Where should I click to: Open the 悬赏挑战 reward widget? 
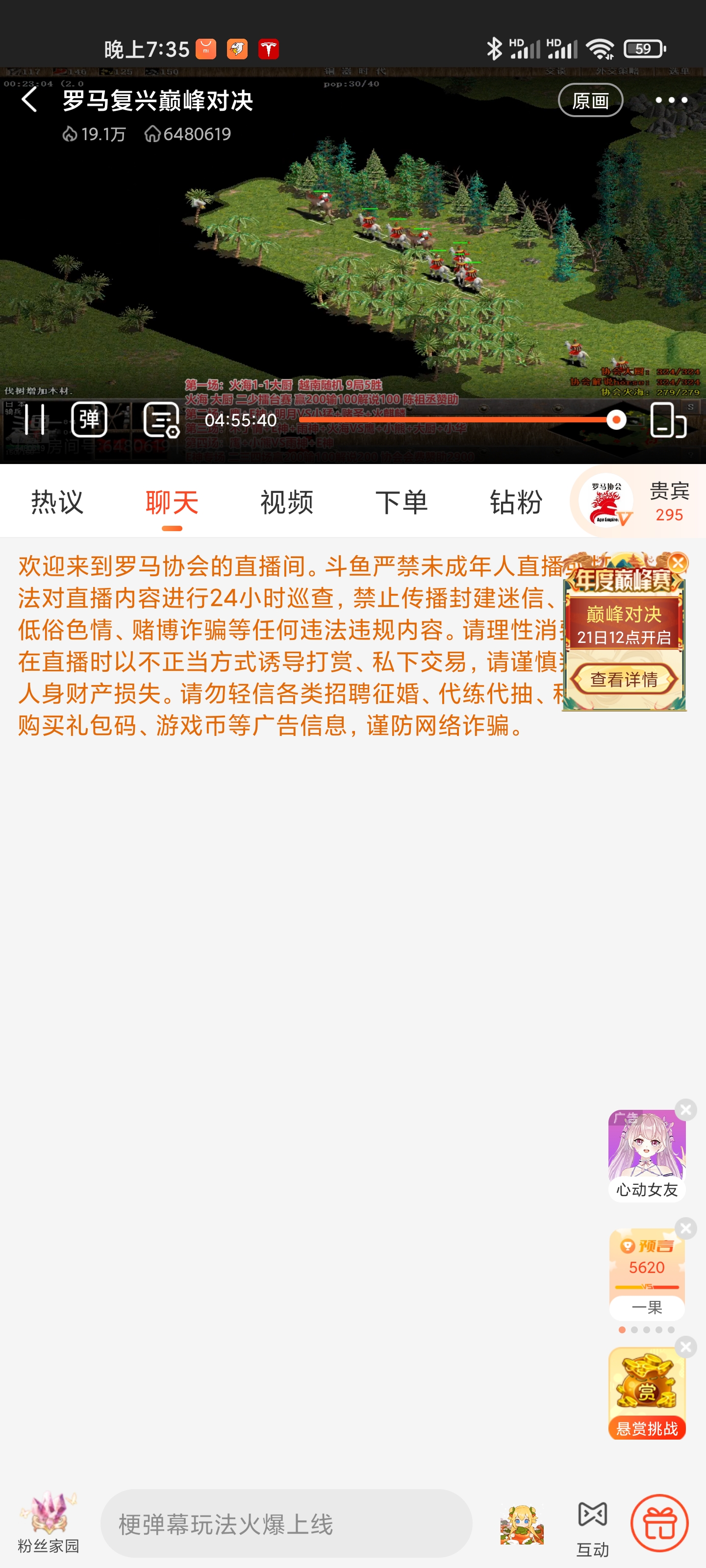click(x=646, y=1394)
